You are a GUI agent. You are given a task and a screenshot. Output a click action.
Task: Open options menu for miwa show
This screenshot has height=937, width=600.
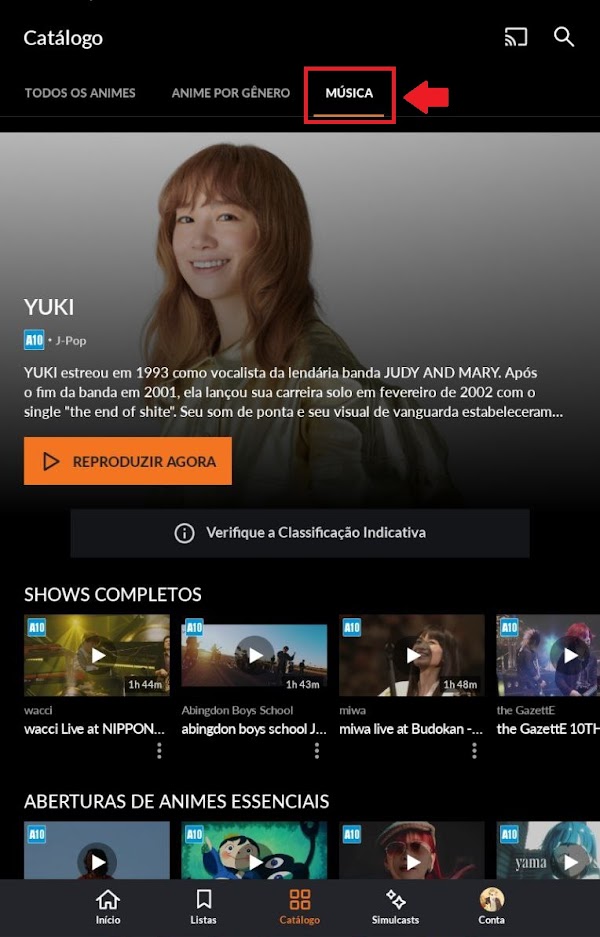tap(474, 750)
